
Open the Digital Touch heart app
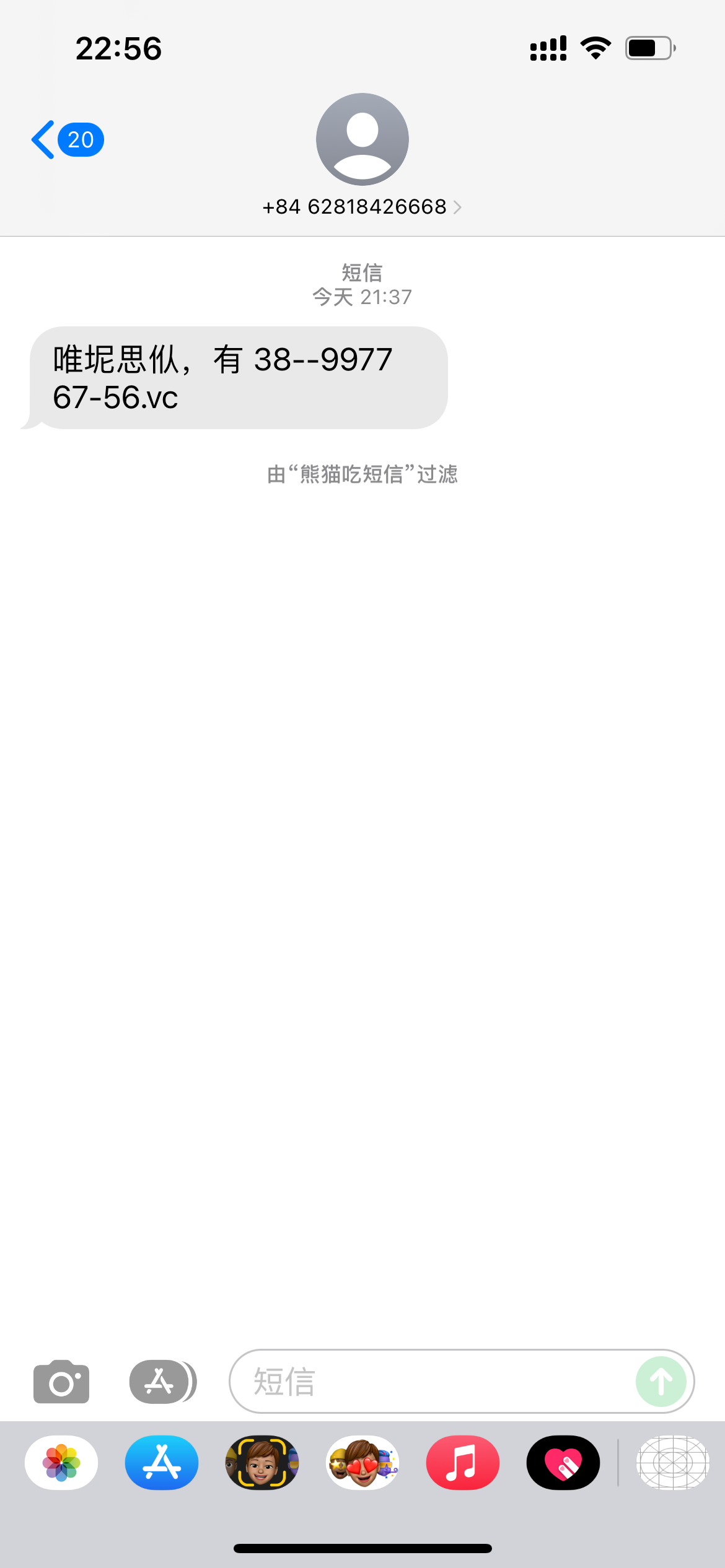(563, 1463)
